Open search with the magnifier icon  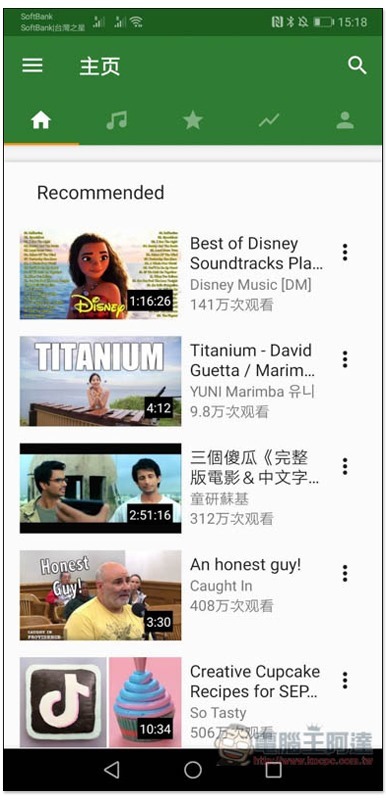[357, 65]
